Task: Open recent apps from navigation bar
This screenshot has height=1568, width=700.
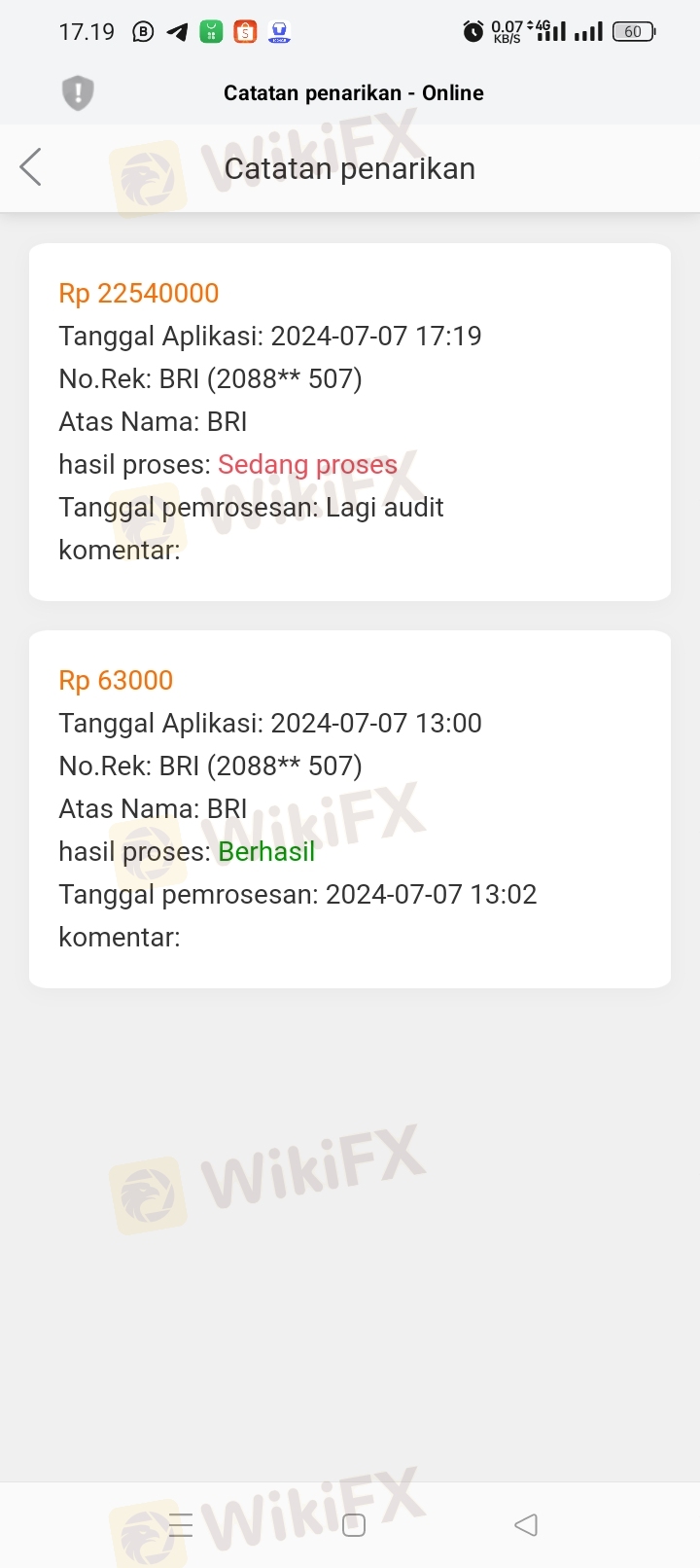Action: pyautogui.click(x=181, y=1524)
